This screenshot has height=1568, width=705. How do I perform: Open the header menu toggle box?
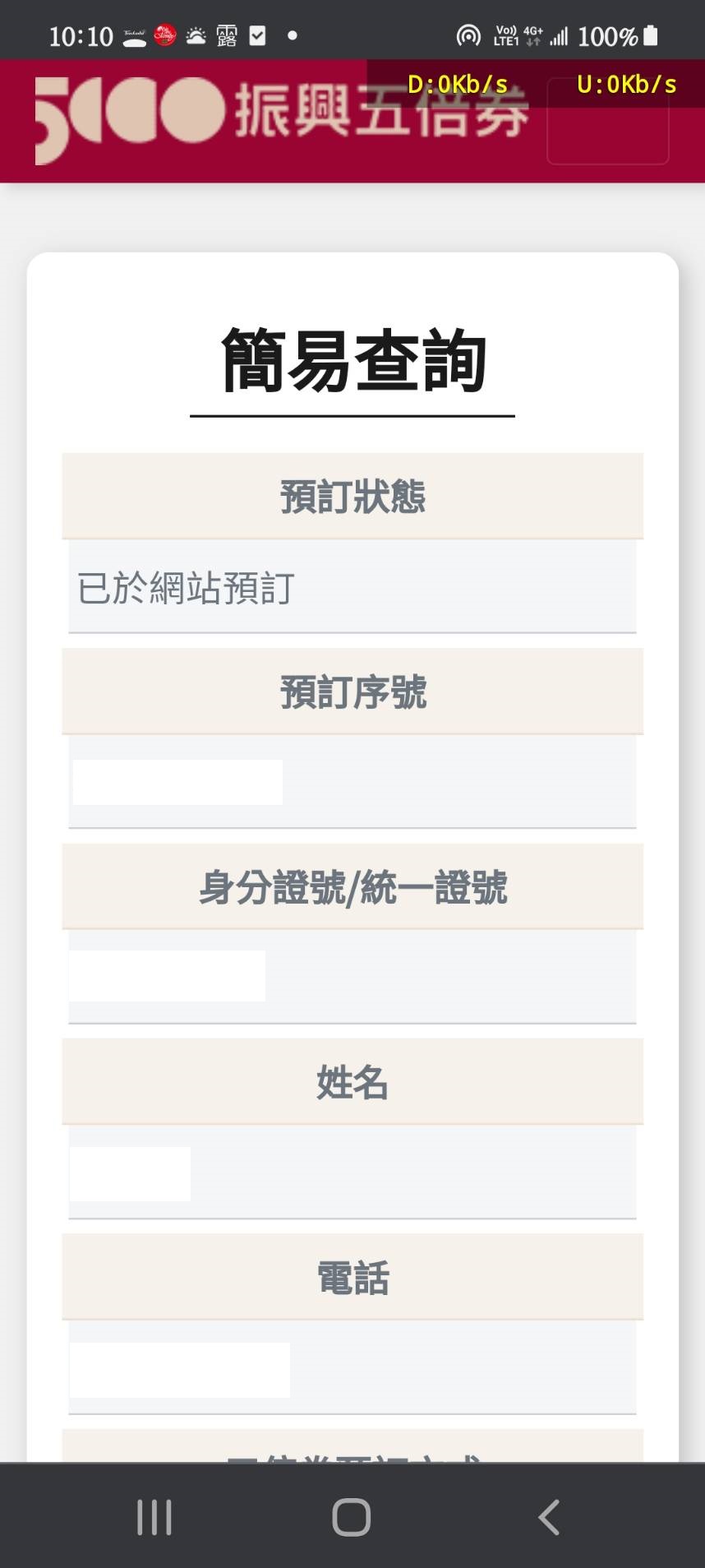click(x=607, y=121)
